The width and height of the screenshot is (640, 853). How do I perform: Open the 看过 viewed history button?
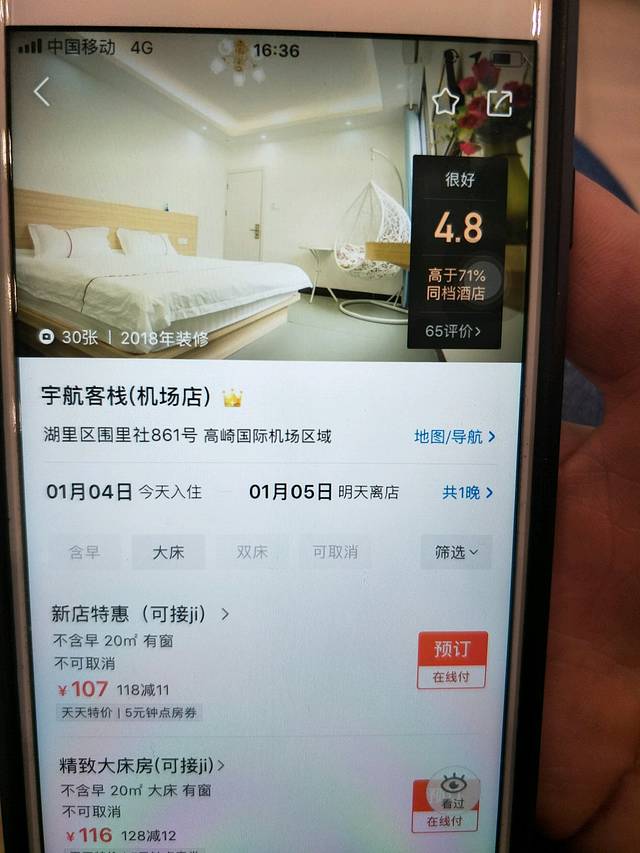[453, 790]
